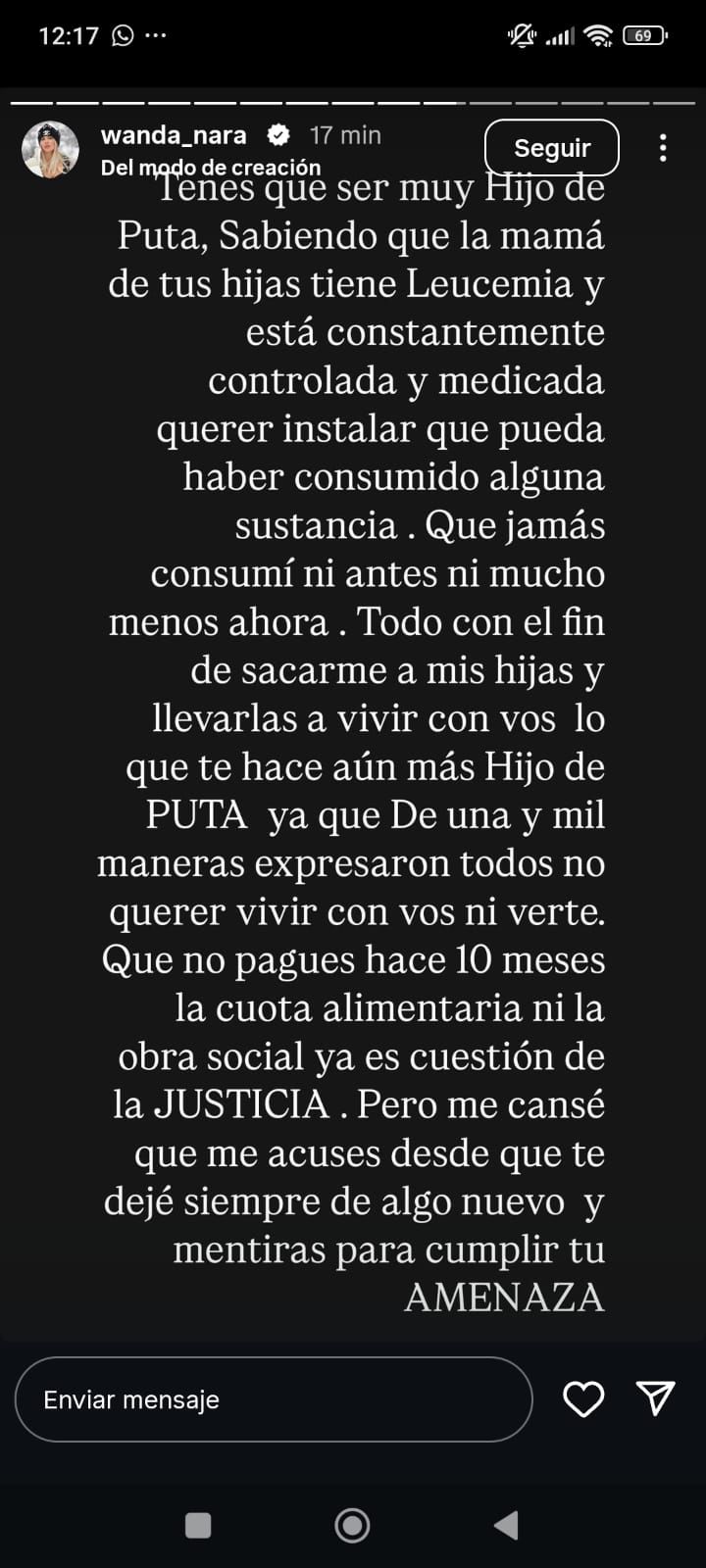Go to home screen via home button
This screenshot has height=1568, width=706.
(352, 1525)
